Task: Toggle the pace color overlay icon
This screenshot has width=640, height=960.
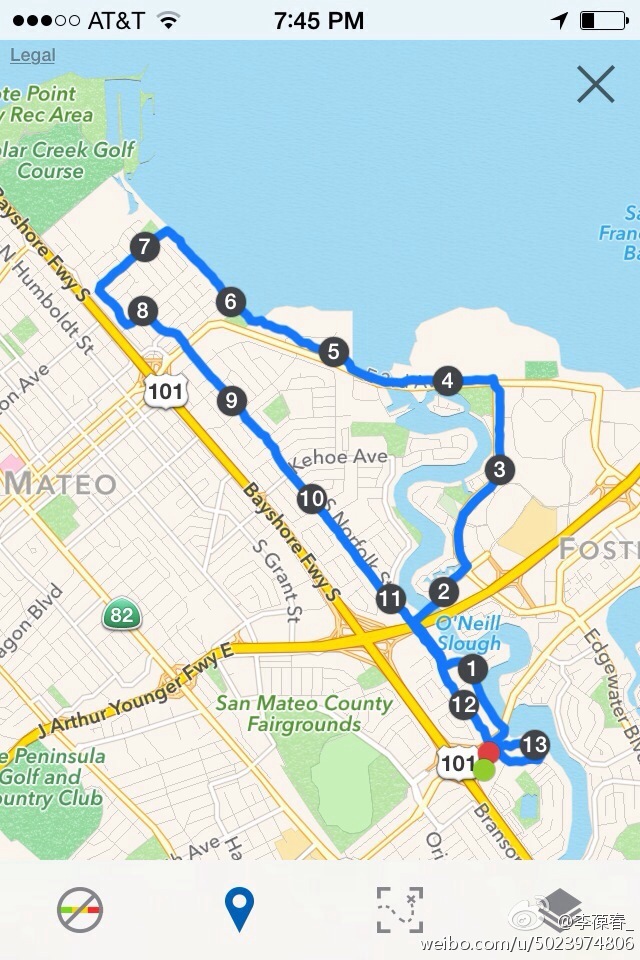Action: [x=80, y=909]
